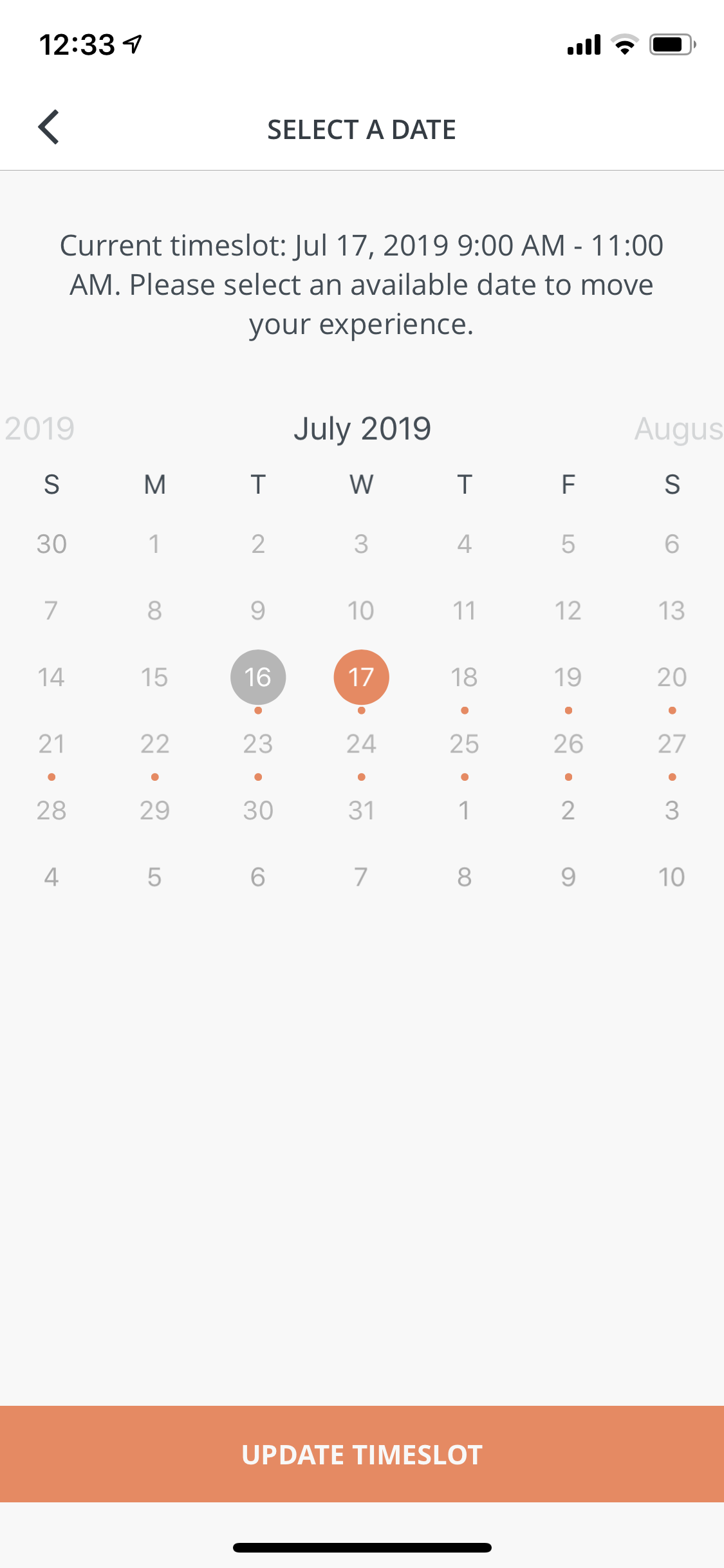Go back from Select a Date
The image size is (724, 1568).
click(49, 127)
